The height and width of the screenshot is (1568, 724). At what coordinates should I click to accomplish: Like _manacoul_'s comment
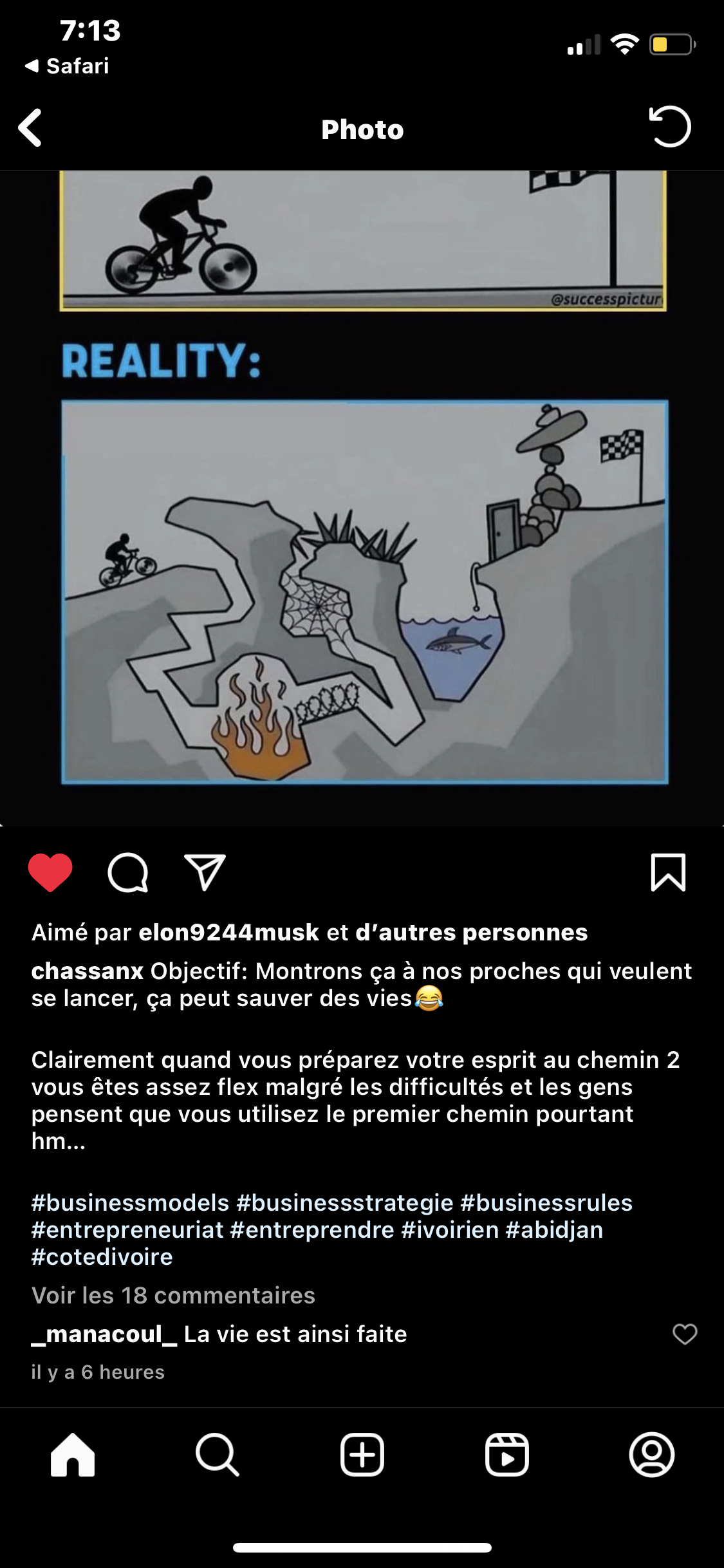685,1334
